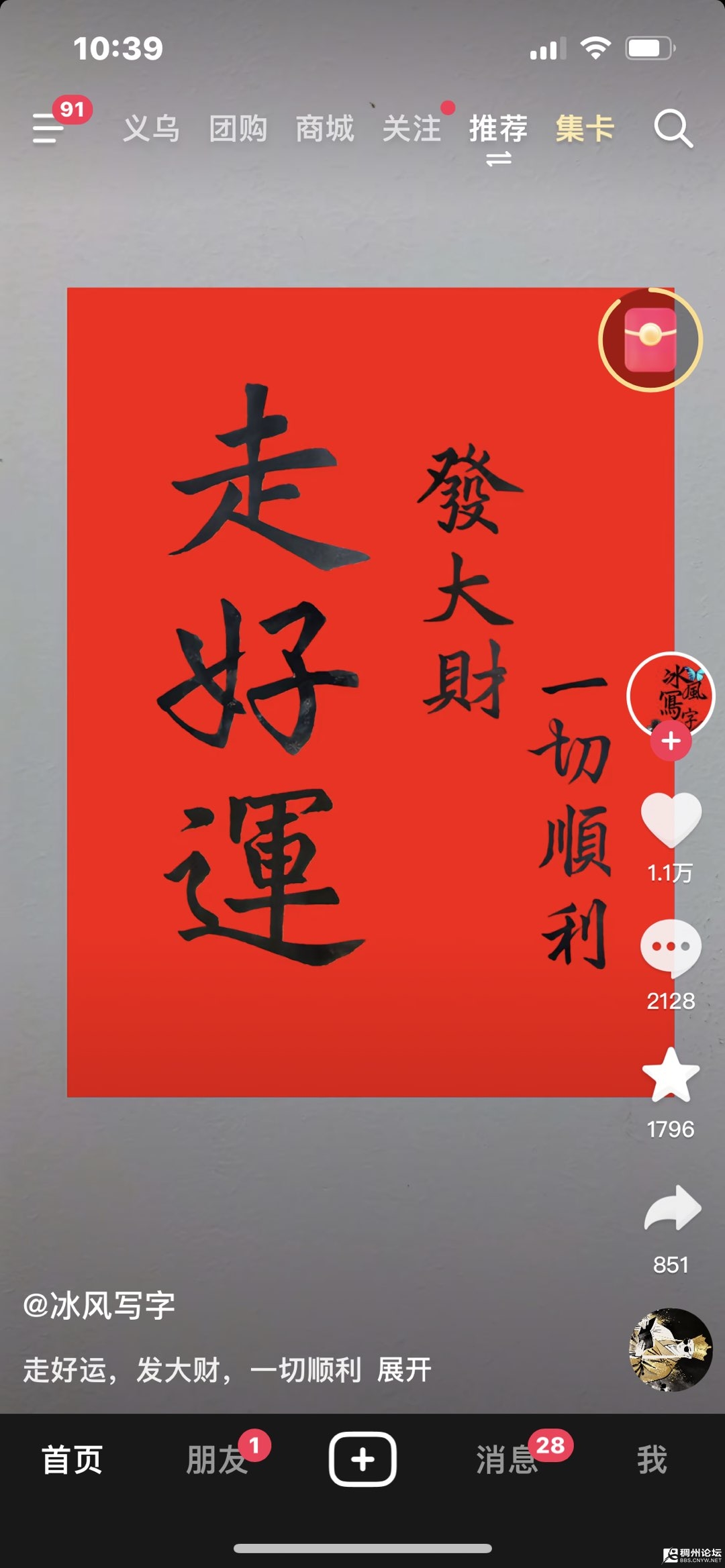
Task: Switch to the 义乌 tab
Action: [151, 128]
